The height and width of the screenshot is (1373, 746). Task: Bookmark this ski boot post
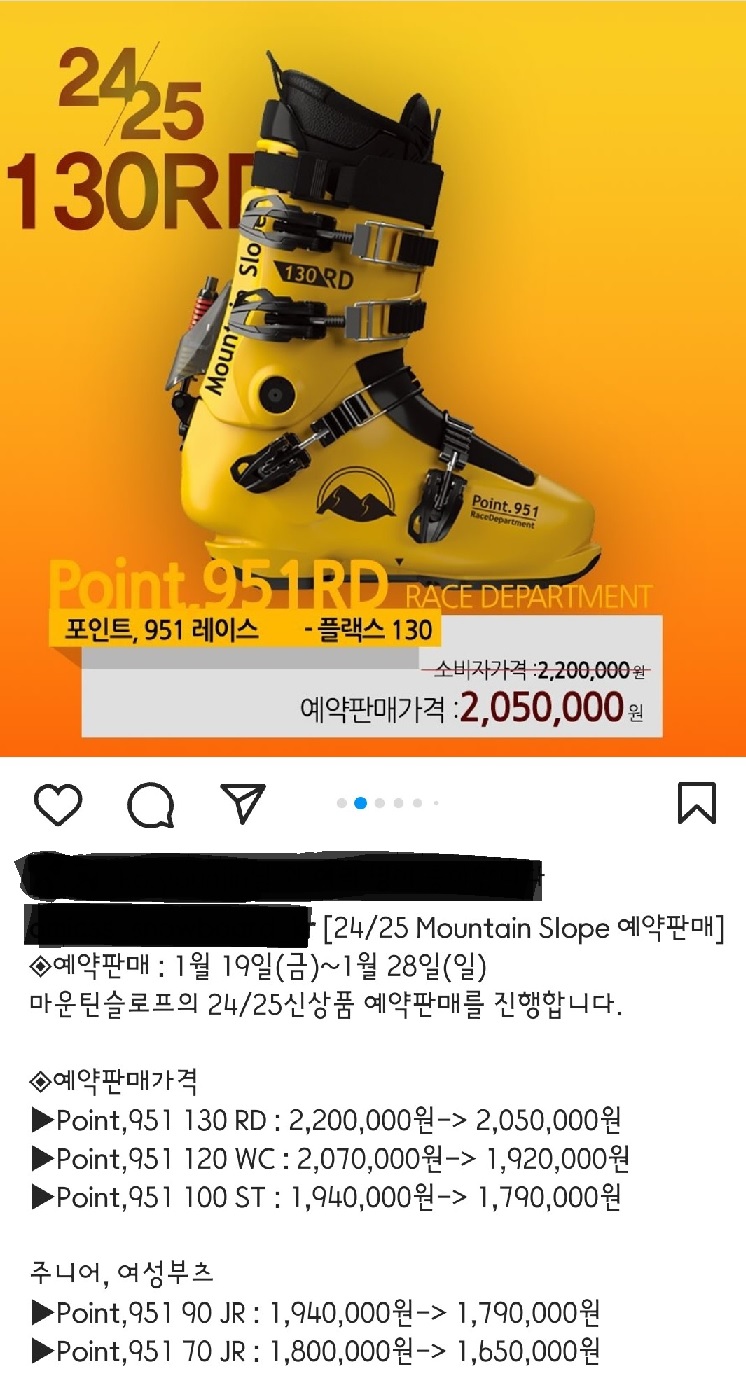(x=697, y=803)
